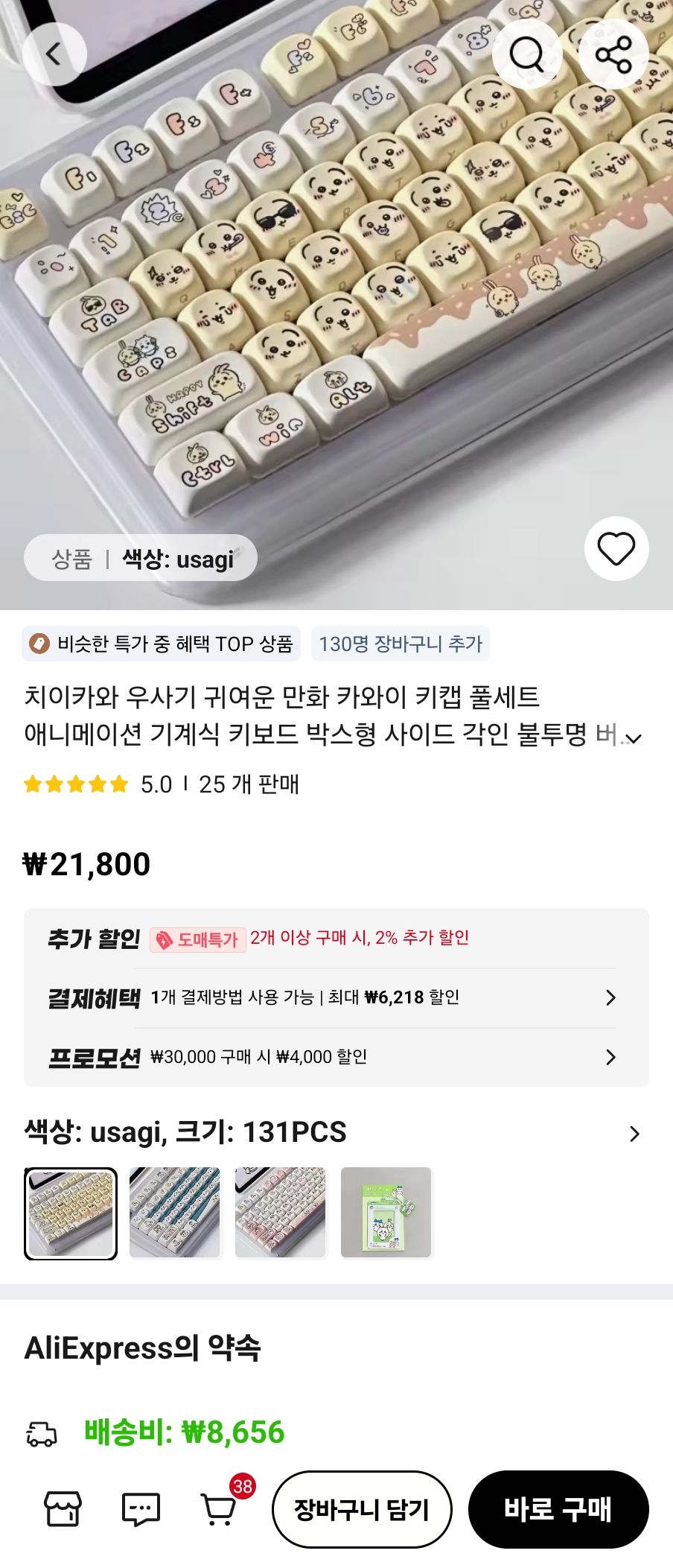
Task: Open color and size options chevron
Action: click(x=634, y=1134)
